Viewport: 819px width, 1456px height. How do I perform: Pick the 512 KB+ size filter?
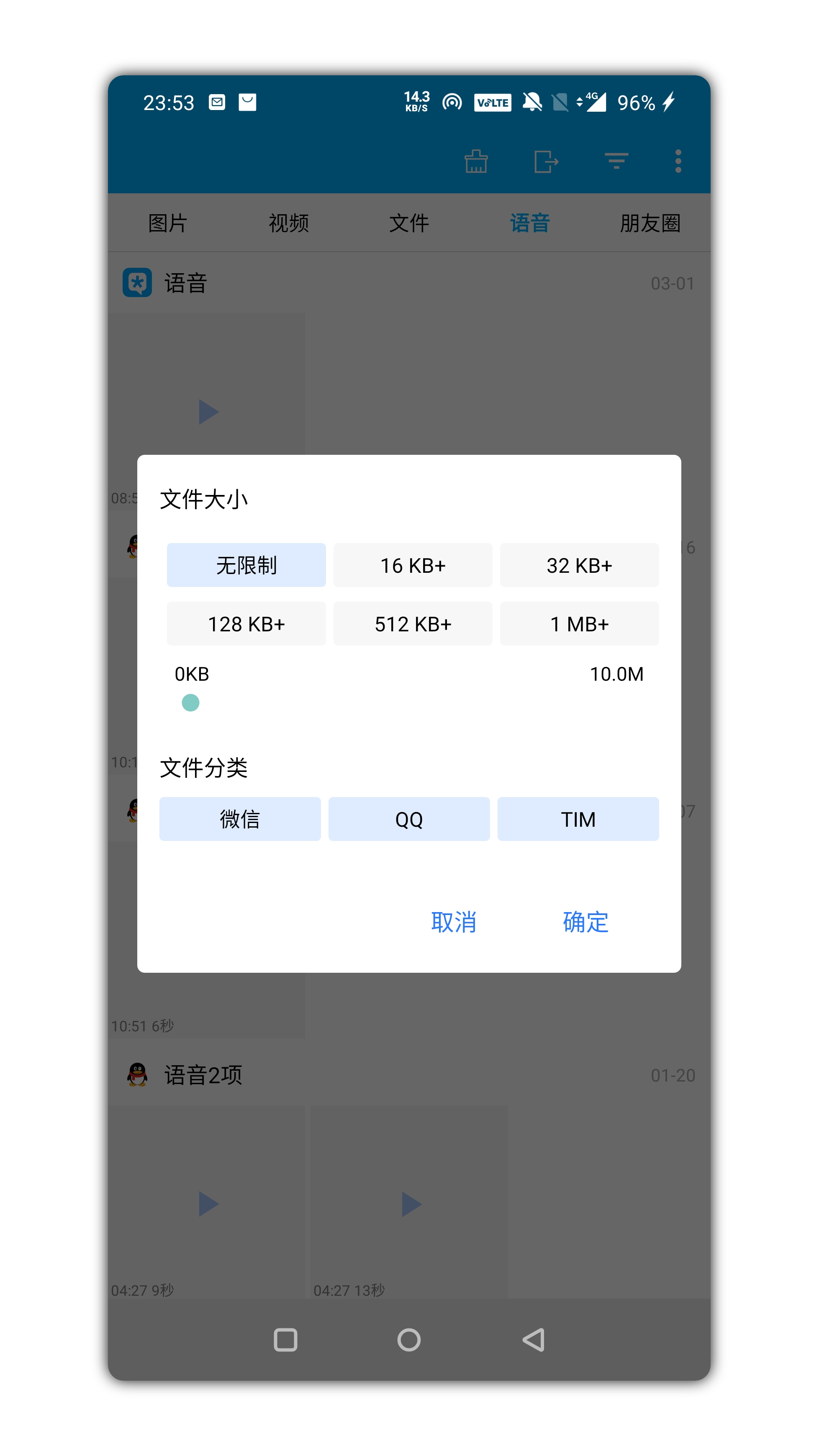tap(413, 623)
